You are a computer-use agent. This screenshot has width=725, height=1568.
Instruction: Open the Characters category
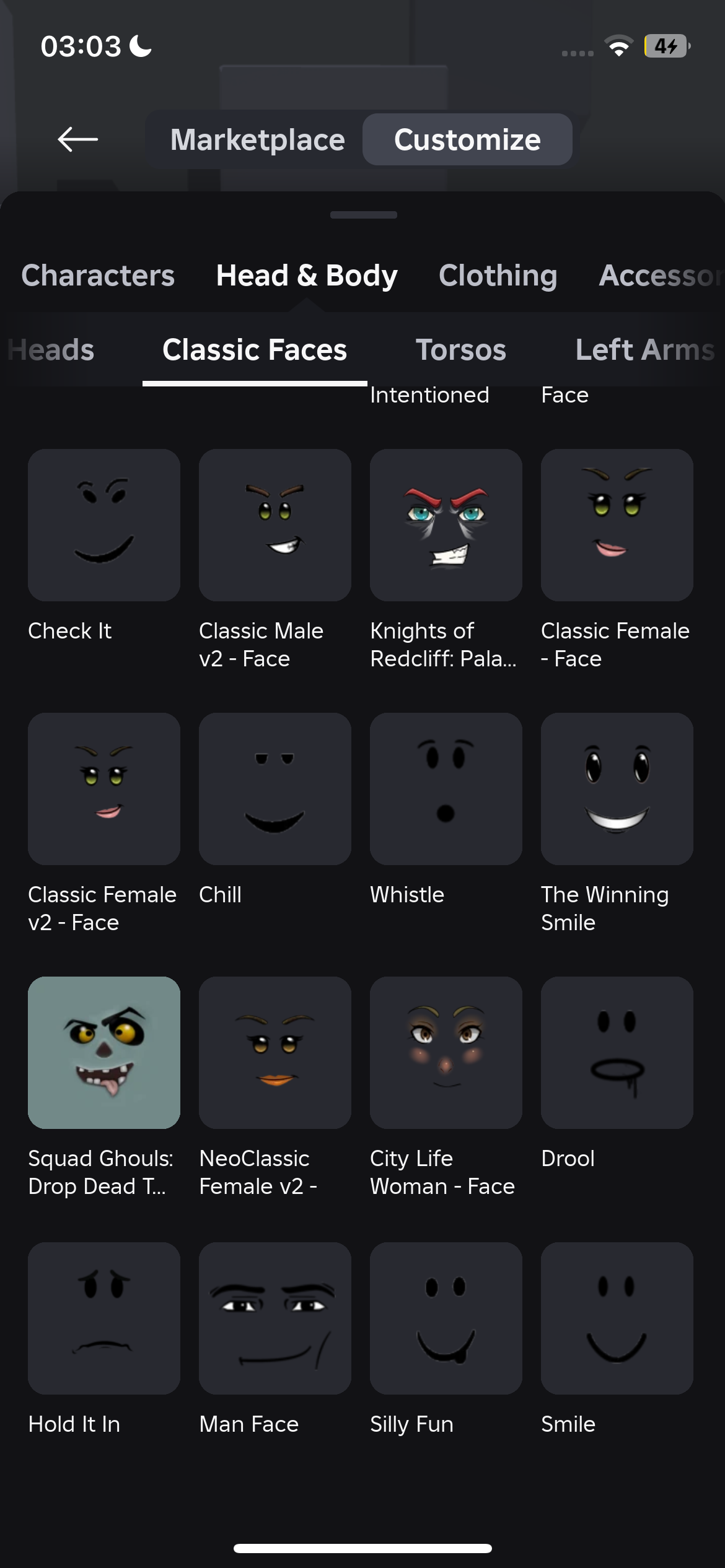pyautogui.click(x=98, y=276)
